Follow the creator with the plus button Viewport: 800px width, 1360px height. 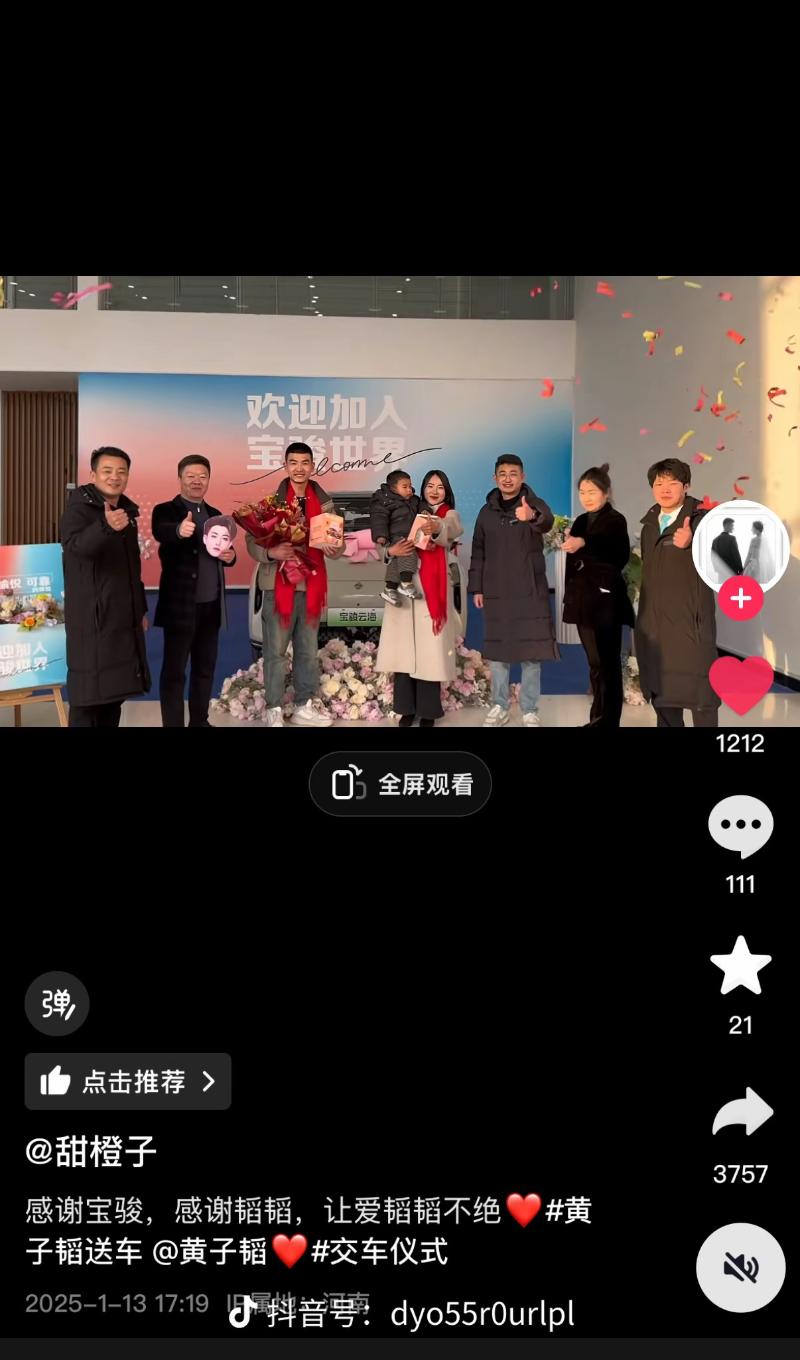pos(740,599)
